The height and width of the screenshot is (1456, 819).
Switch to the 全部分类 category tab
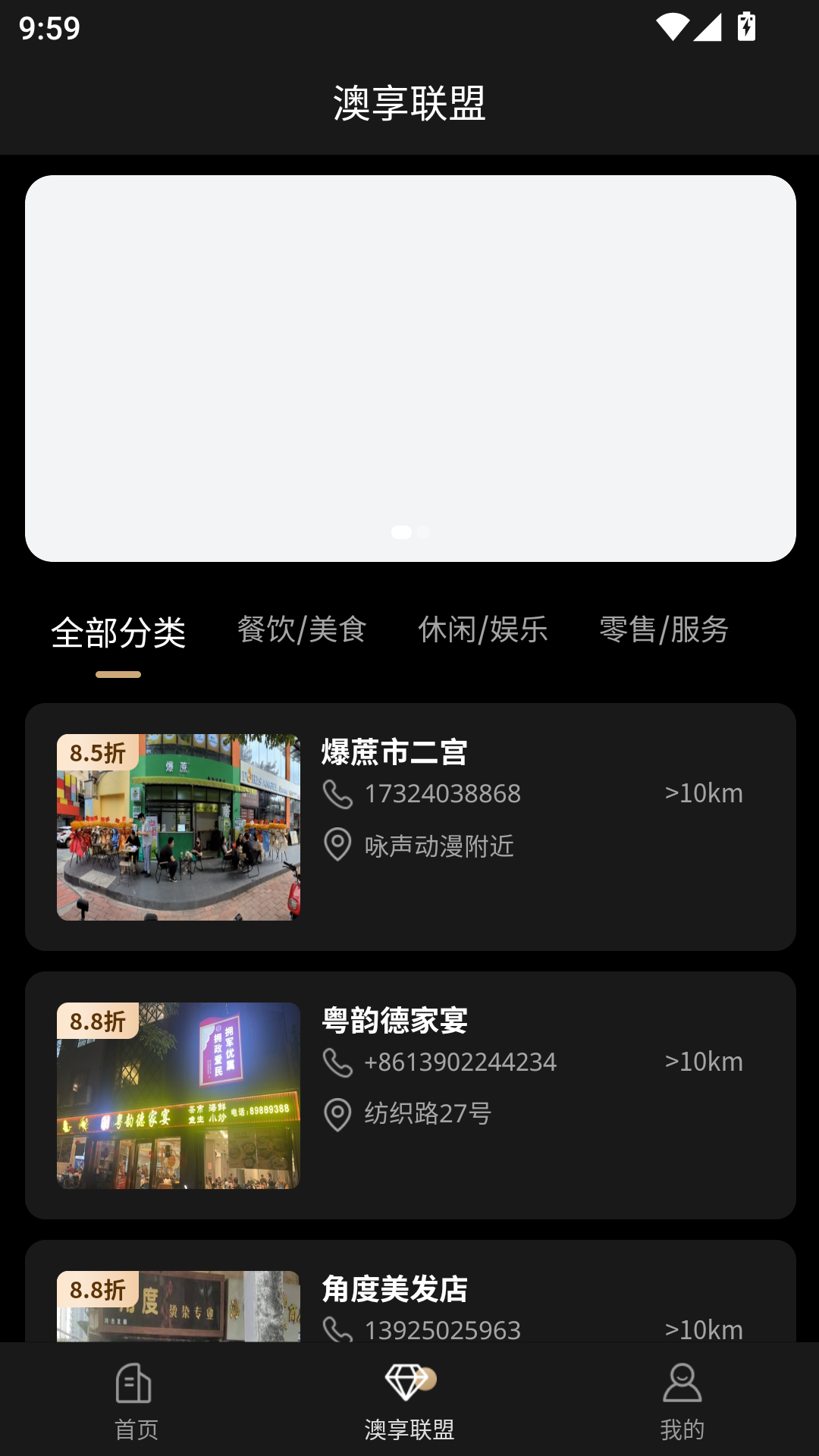tap(118, 632)
